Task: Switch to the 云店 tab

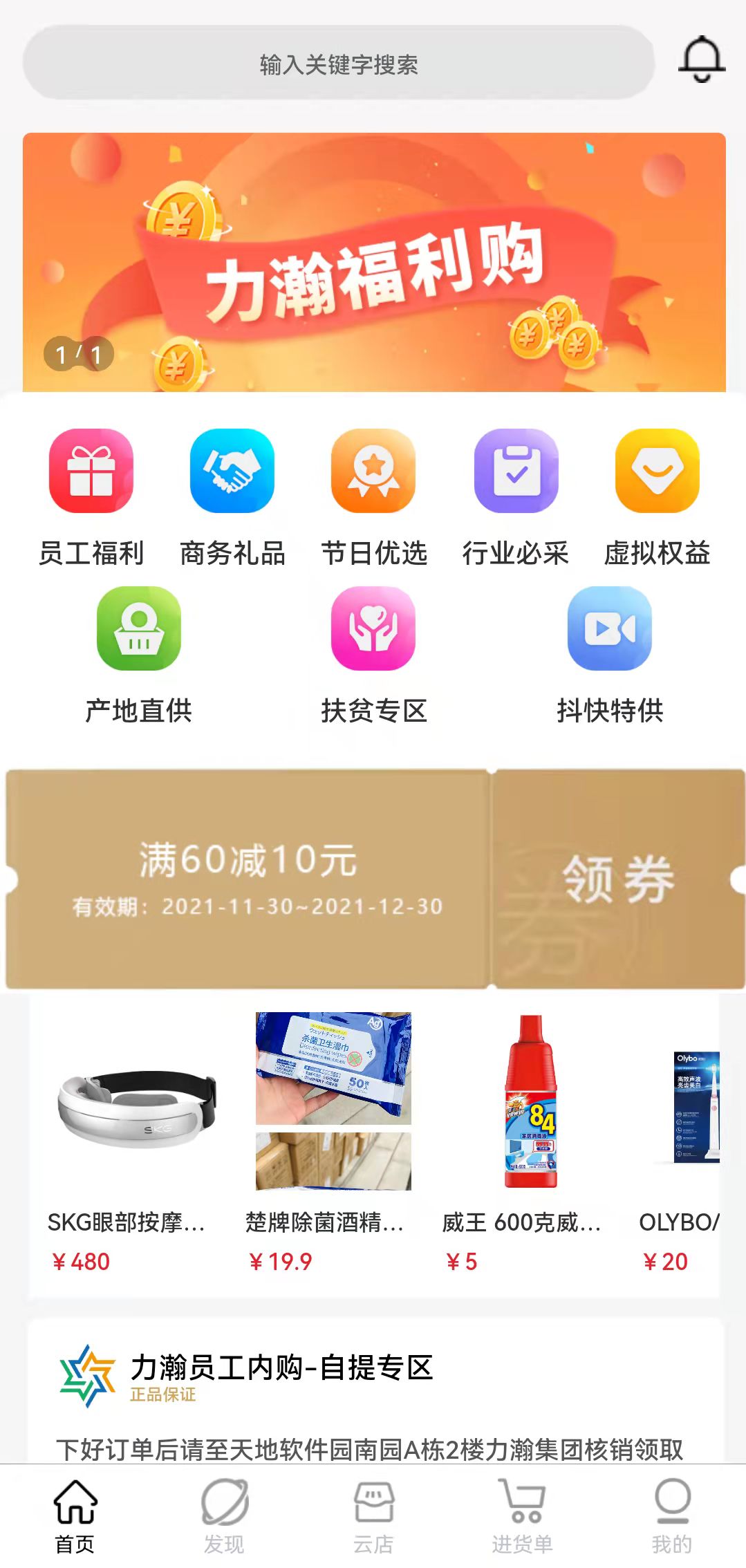Action: [x=373, y=1515]
